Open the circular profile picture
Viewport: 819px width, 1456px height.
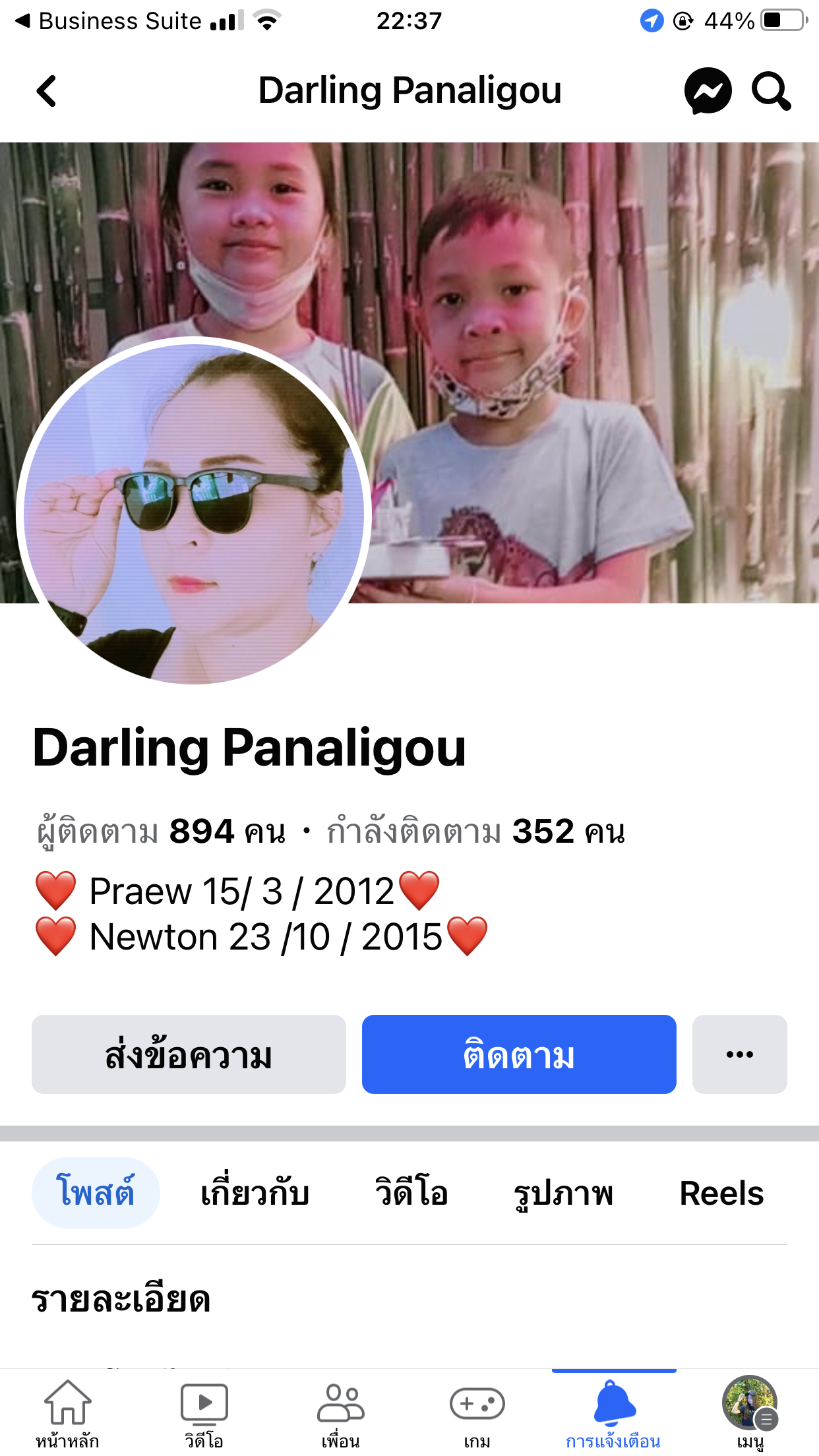click(194, 512)
